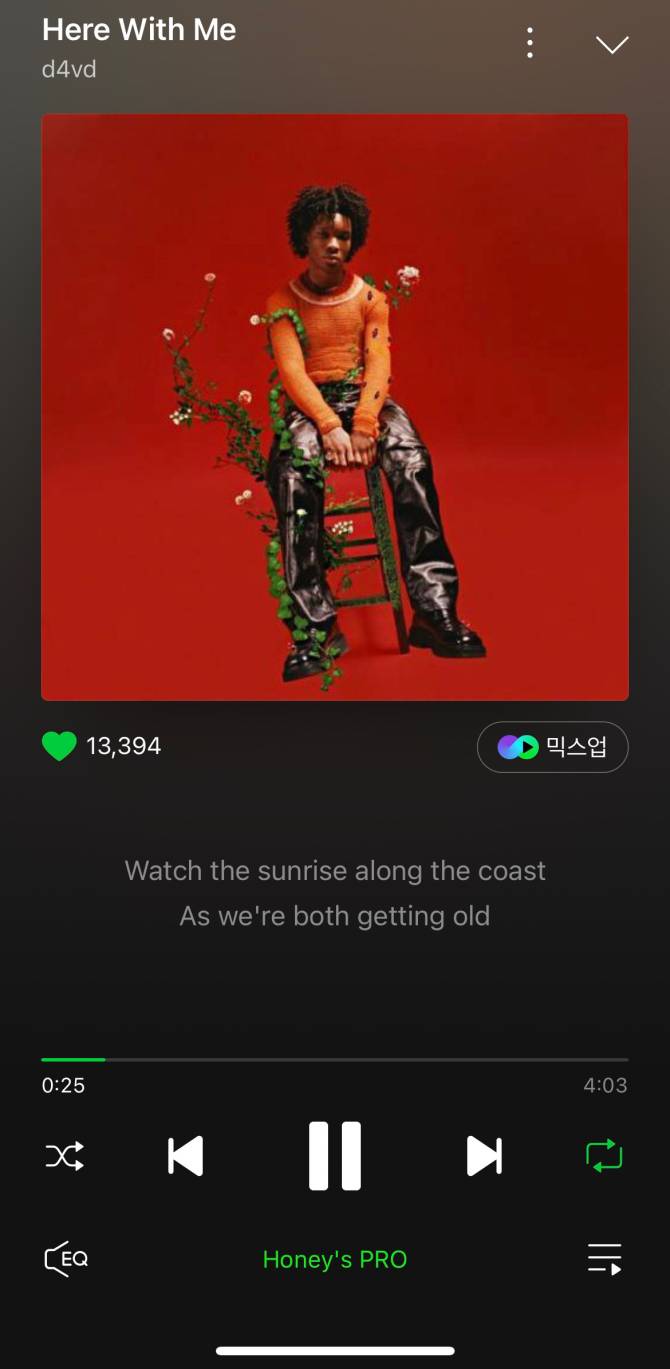Open the three-dot overflow menu

pyautogui.click(x=530, y=43)
